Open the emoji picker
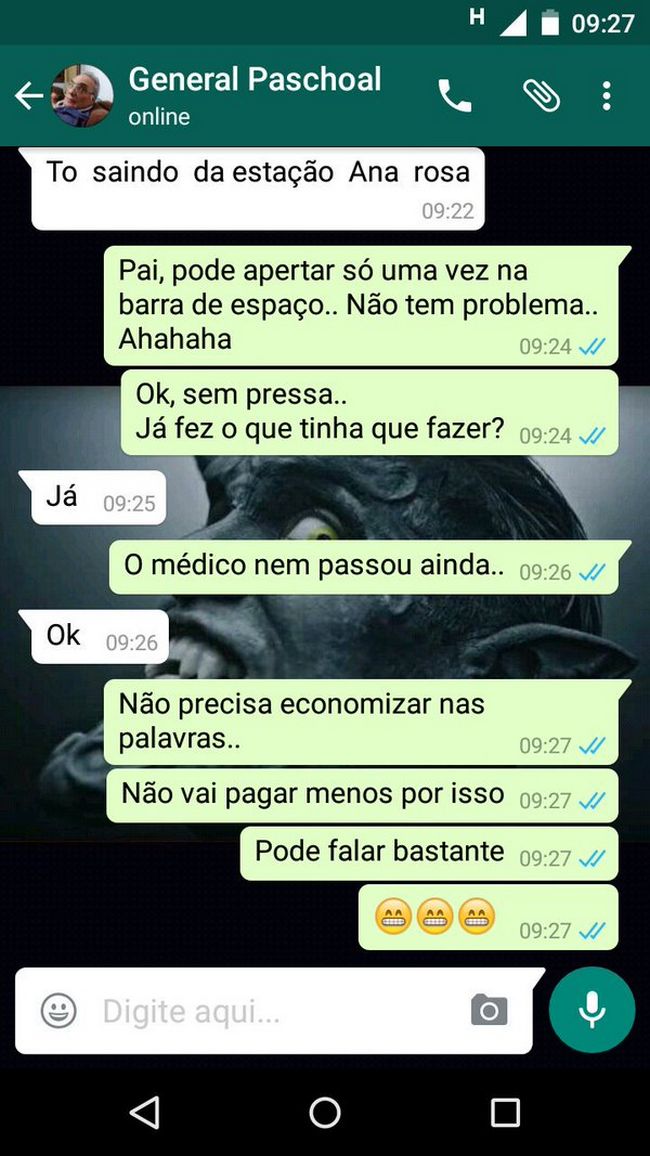 tap(59, 1011)
